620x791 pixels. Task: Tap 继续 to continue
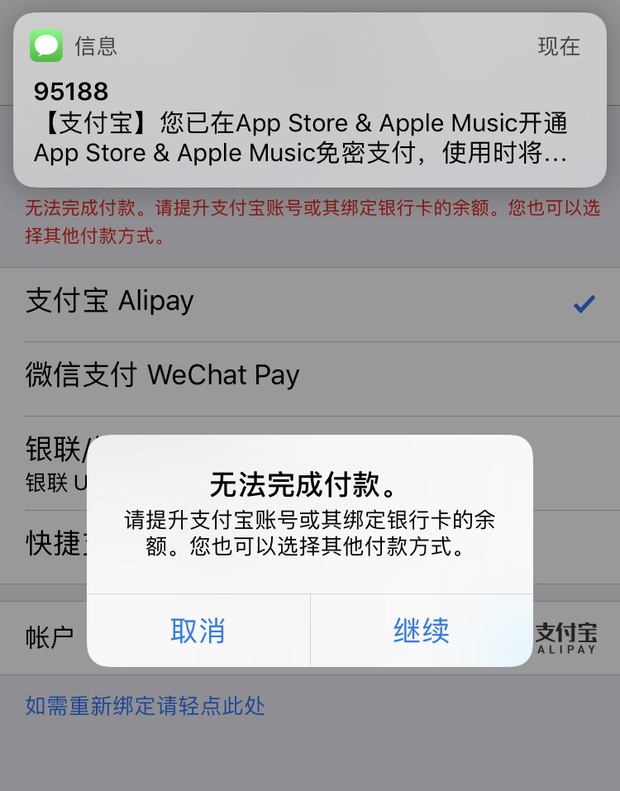click(x=421, y=630)
